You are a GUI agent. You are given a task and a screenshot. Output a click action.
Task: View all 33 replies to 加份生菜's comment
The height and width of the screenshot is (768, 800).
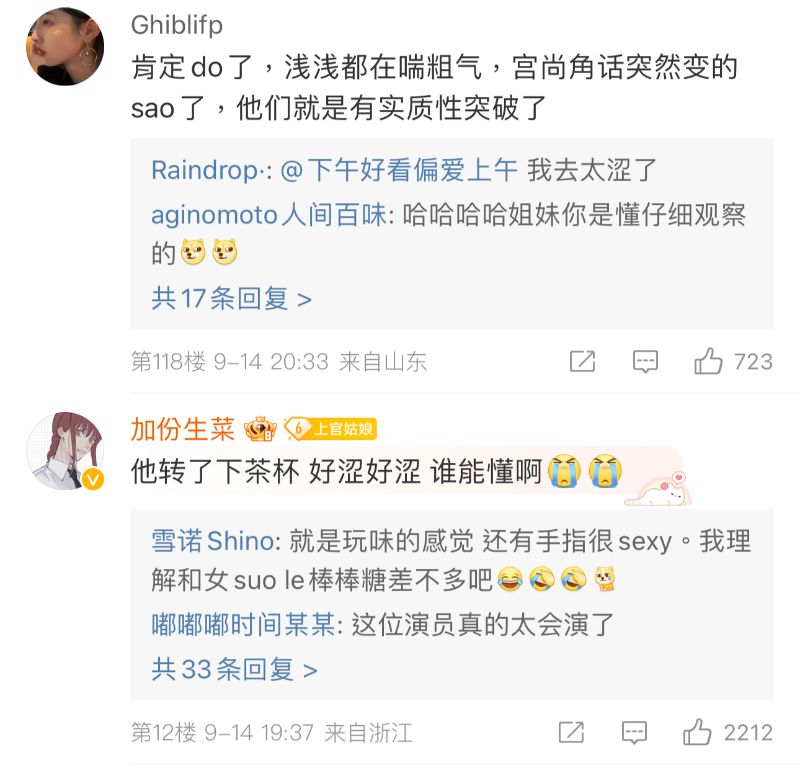234,668
